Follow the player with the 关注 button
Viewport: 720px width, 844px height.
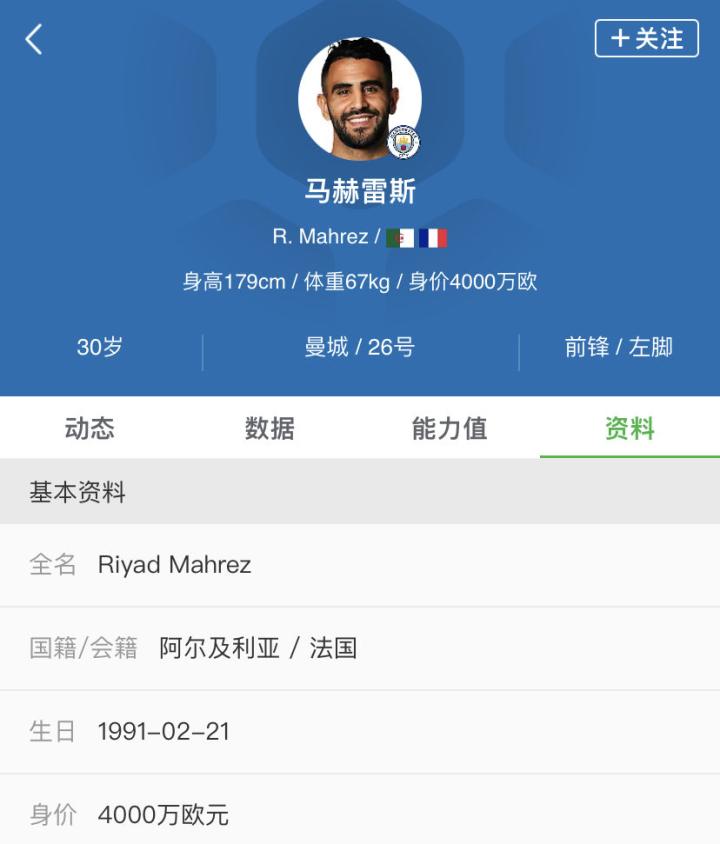(646, 39)
